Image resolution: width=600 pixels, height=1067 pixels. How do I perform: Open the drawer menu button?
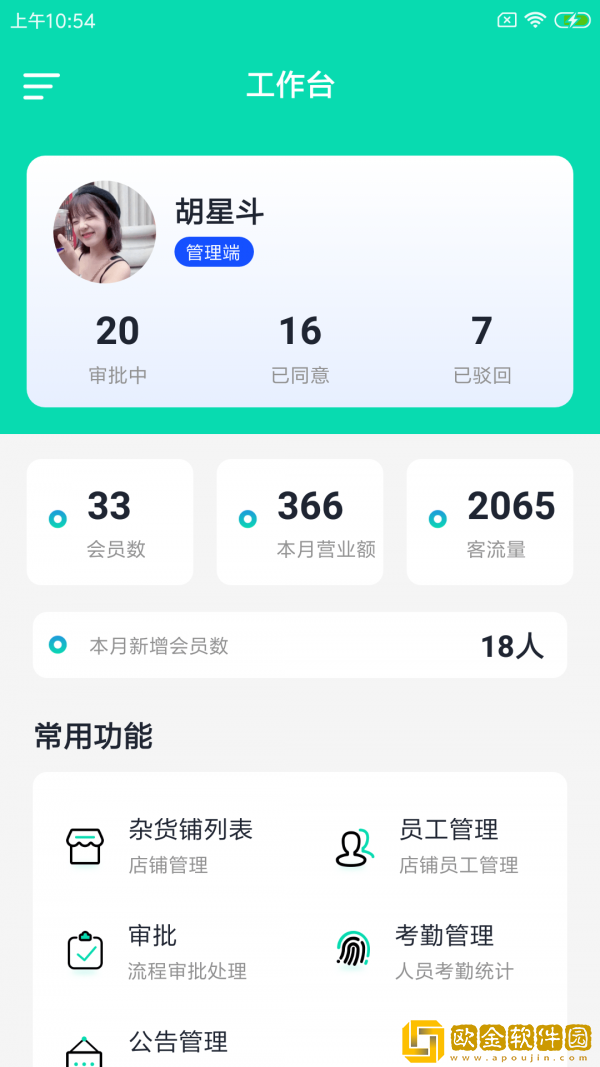coord(41,86)
